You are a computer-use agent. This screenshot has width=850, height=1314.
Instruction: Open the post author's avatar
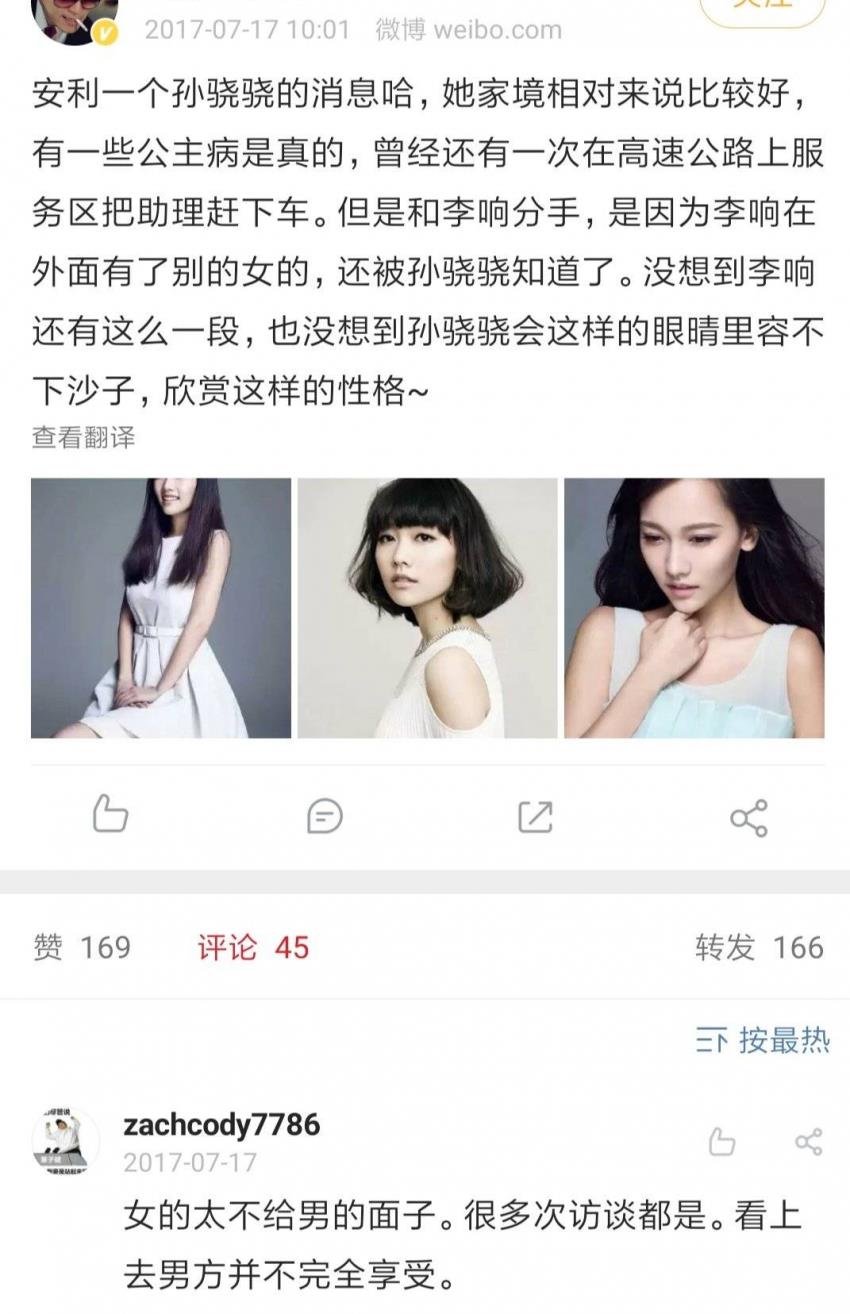coord(76,15)
